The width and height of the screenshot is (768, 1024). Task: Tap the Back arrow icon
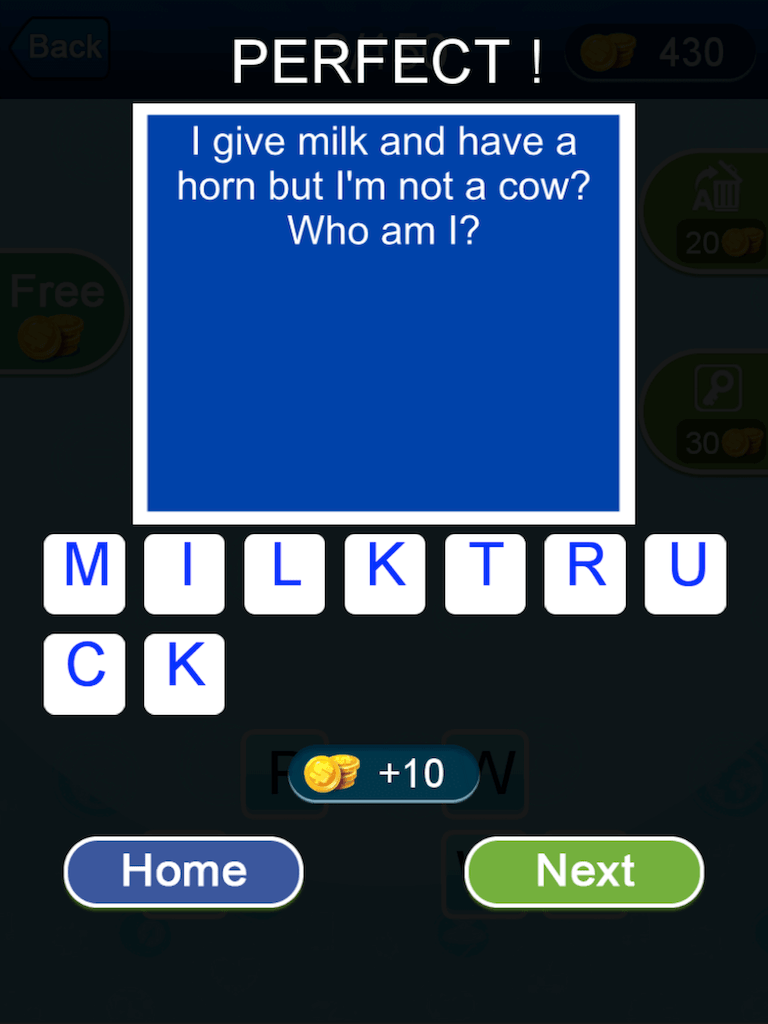click(58, 45)
